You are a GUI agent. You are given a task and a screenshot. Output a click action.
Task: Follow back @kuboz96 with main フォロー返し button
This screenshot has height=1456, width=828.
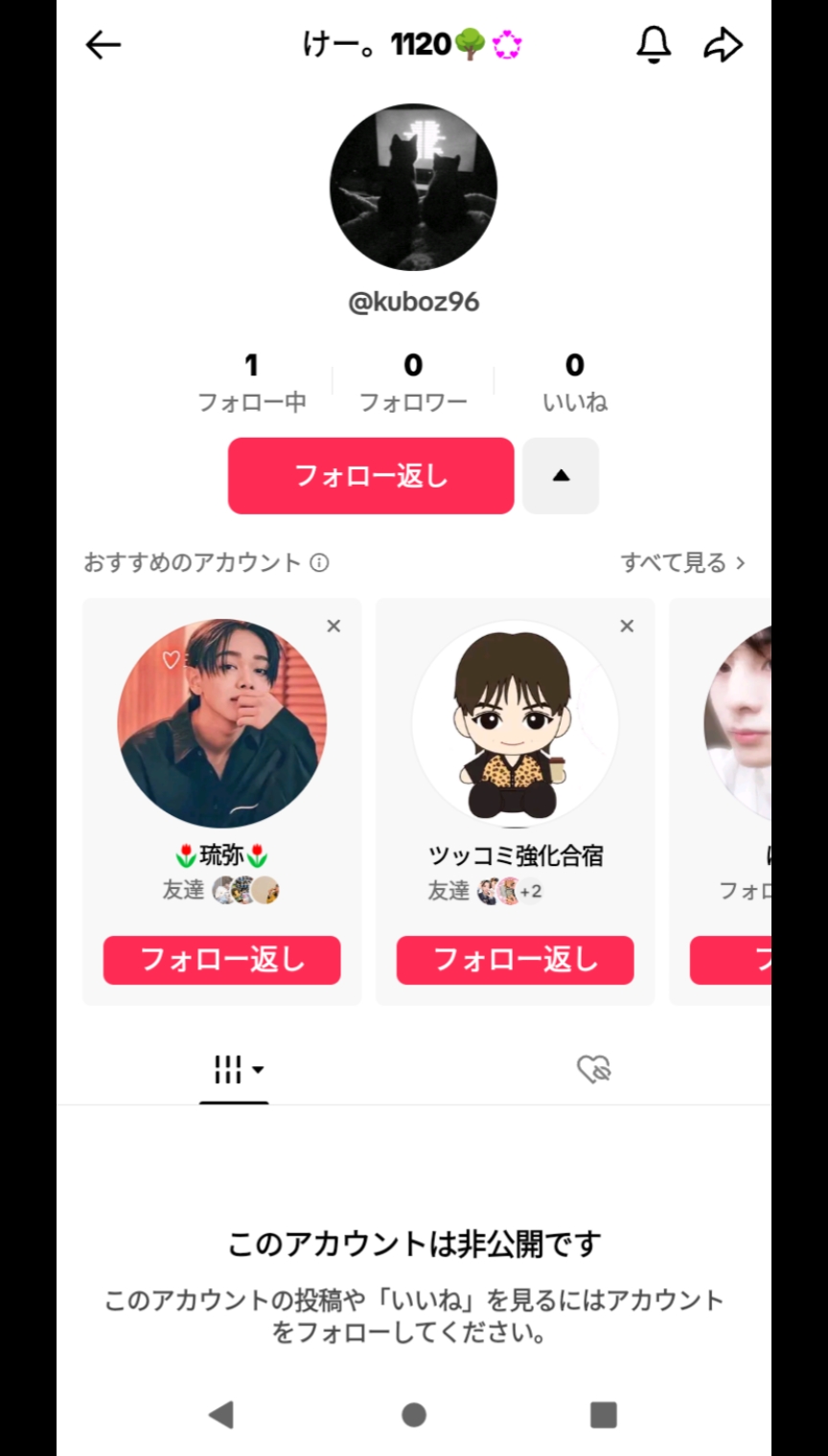coord(371,476)
